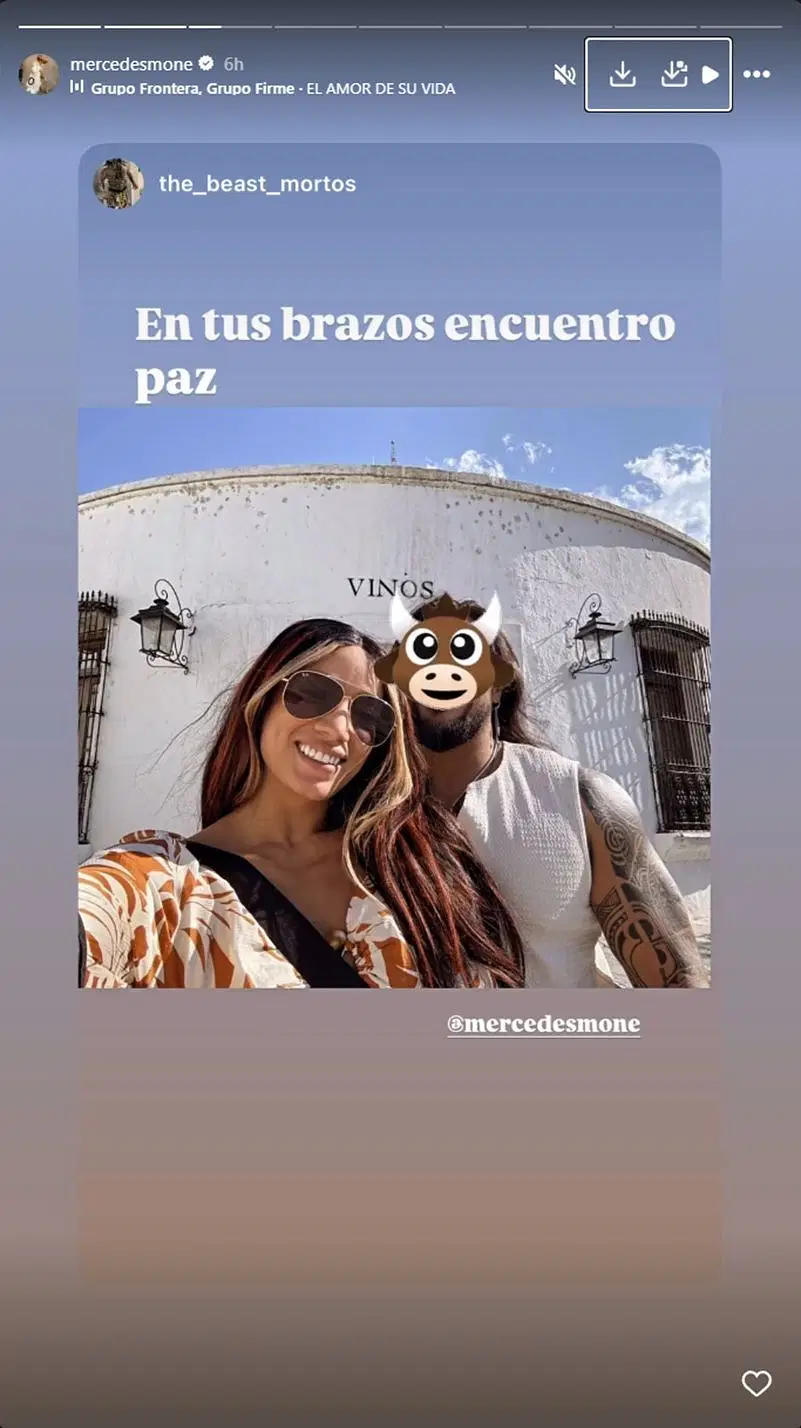The height and width of the screenshot is (1428, 801).
Task: Open mercedesmone's profile from the header
Action: click(131, 64)
